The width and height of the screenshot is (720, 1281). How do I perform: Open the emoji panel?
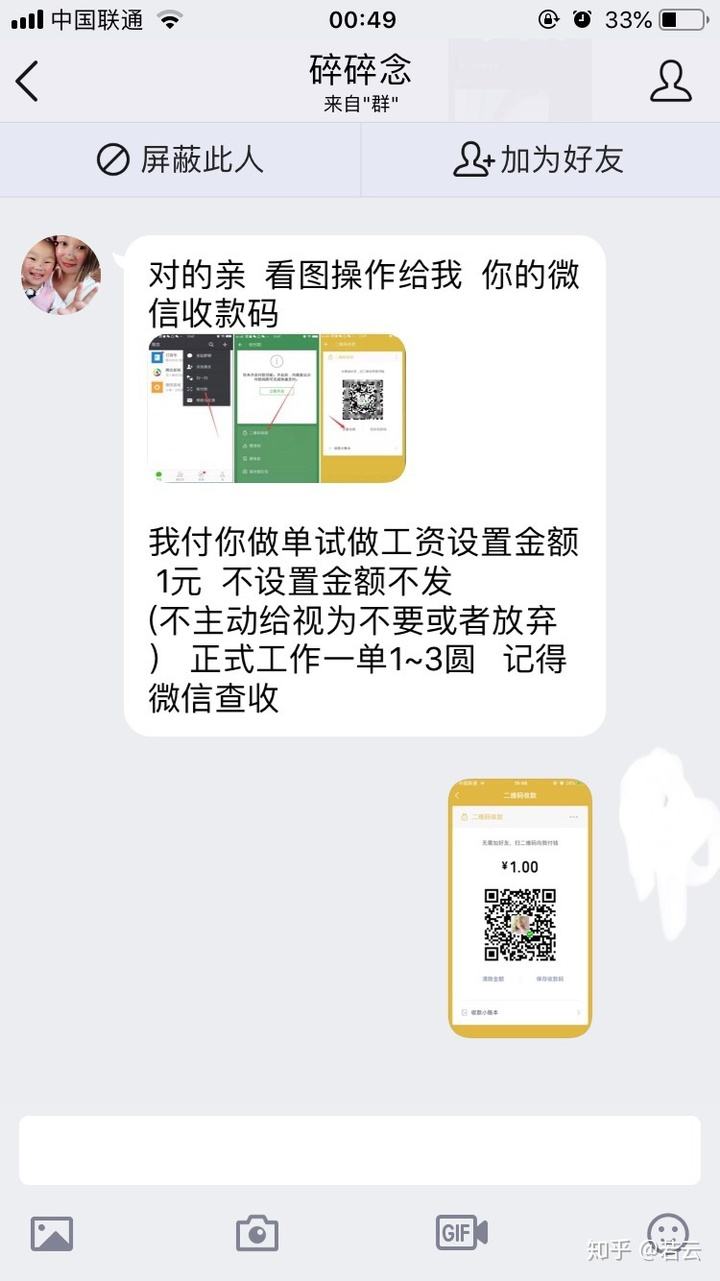(x=667, y=1234)
